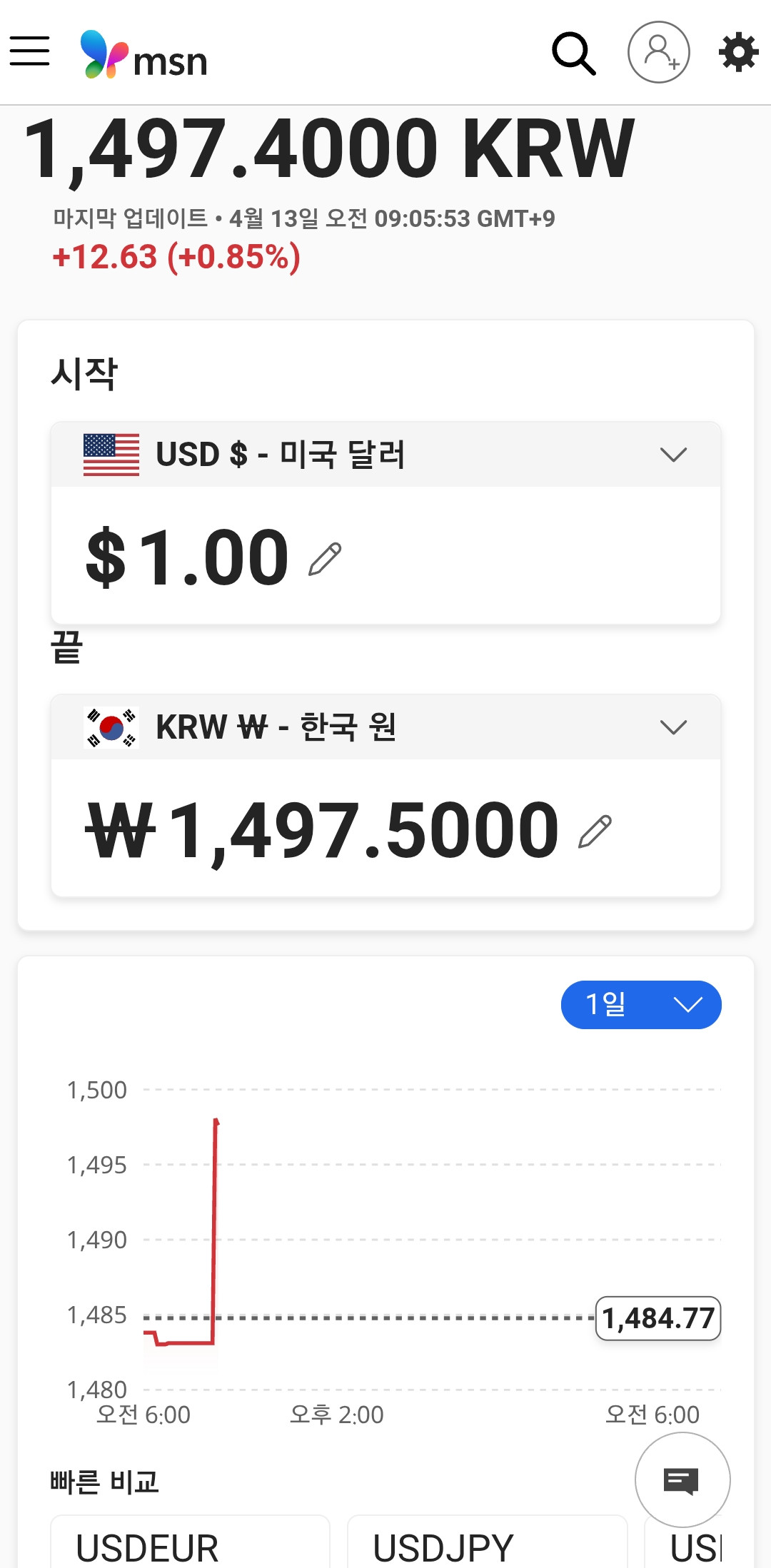Open the USDEUR quick comparison card

pyautogui.click(x=190, y=1545)
